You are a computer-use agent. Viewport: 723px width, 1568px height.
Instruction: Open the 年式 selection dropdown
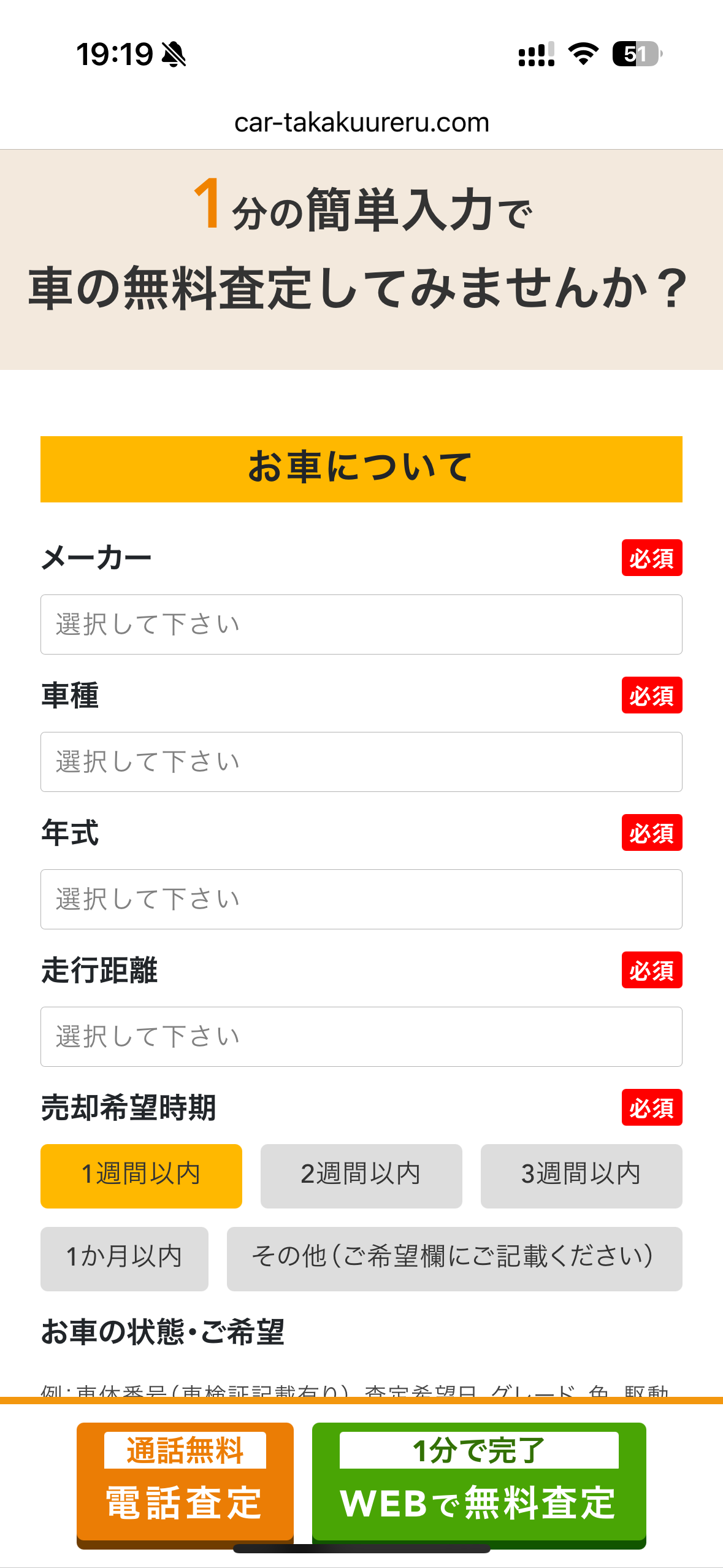pyautogui.click(x=361, y=899)
